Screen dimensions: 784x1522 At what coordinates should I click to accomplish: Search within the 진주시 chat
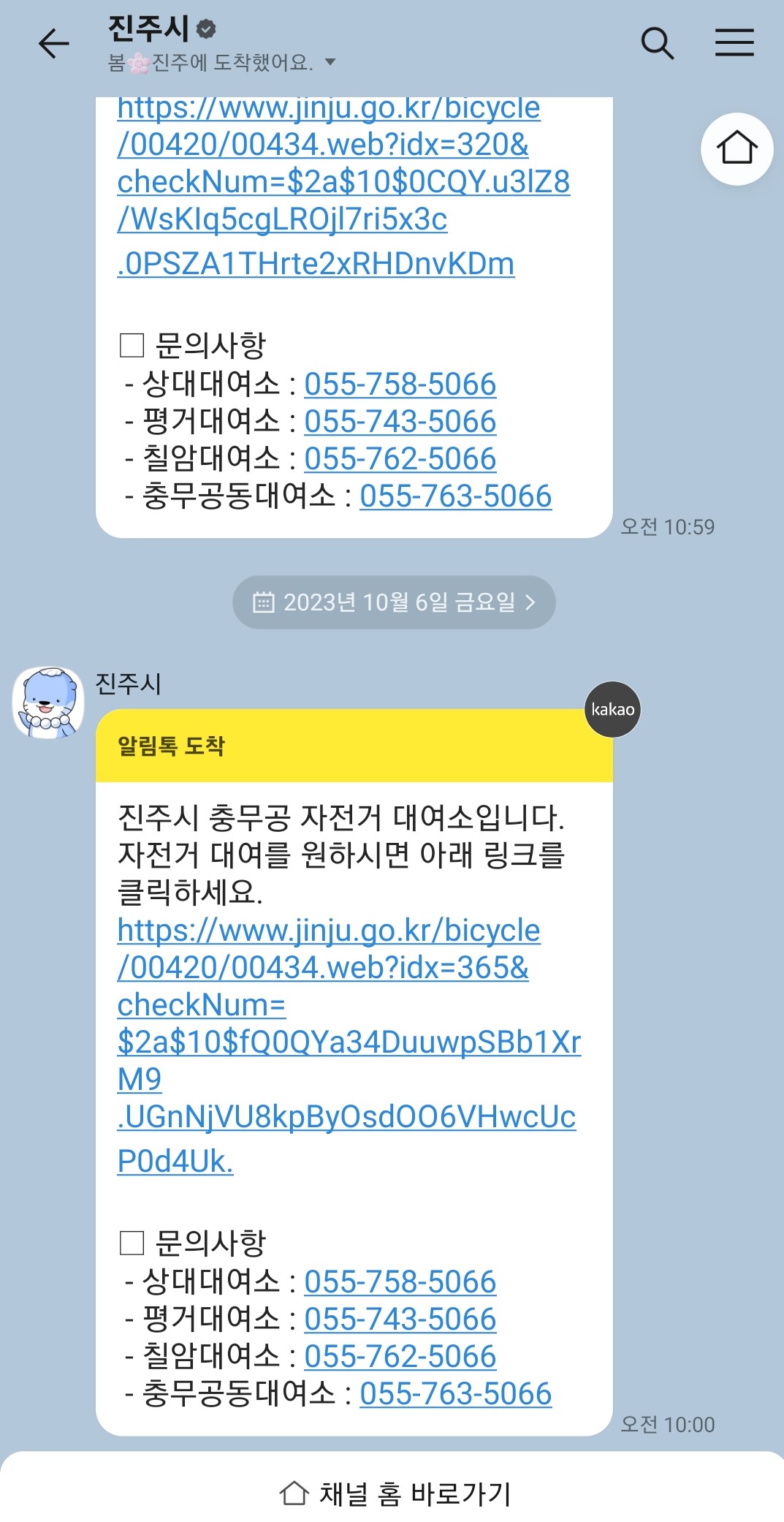pyautogui.click(x=656, y=44)
